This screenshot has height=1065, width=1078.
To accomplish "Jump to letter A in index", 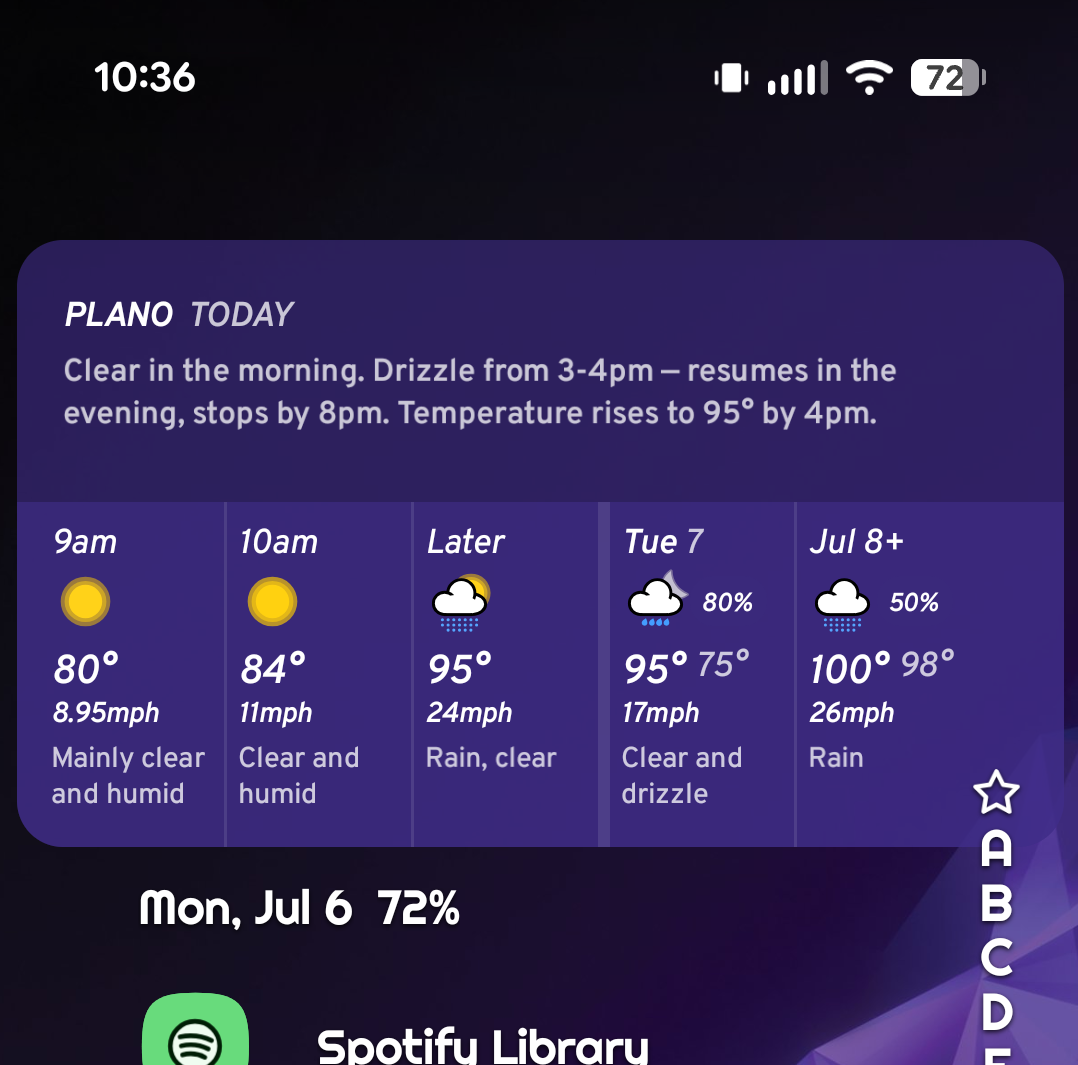I will tap(996, 849).
